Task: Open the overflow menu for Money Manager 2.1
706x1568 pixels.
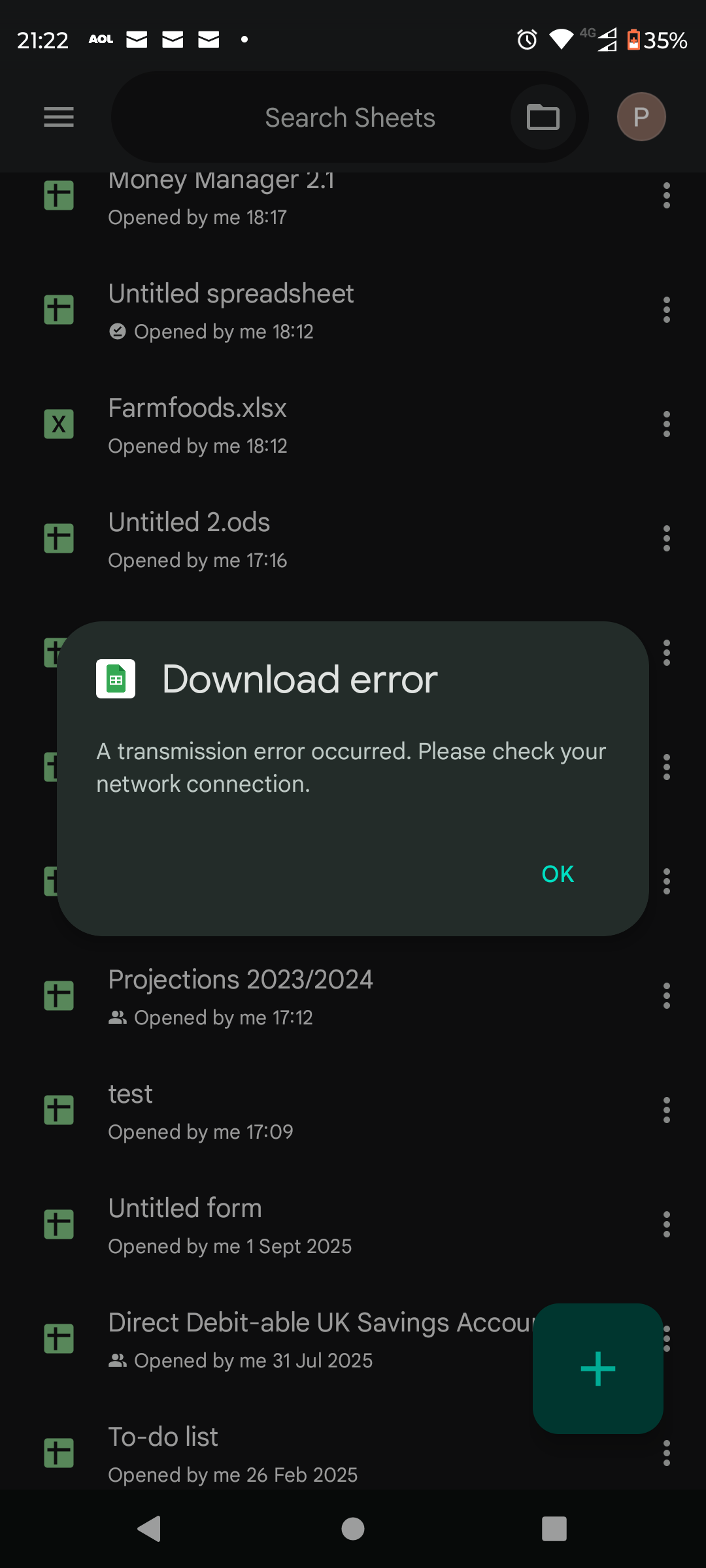Action: [666, 195]
